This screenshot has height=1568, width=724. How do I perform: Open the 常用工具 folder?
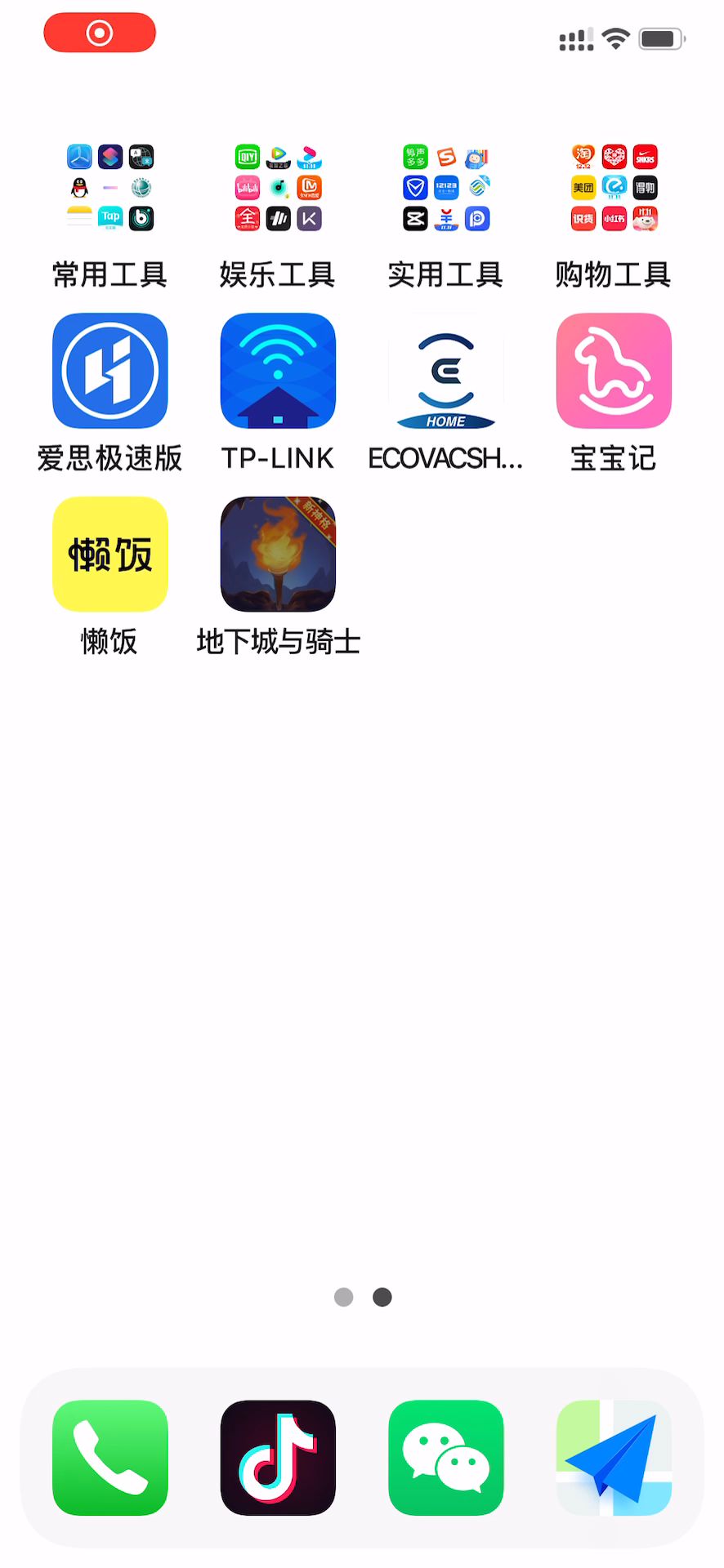[109, 188]
